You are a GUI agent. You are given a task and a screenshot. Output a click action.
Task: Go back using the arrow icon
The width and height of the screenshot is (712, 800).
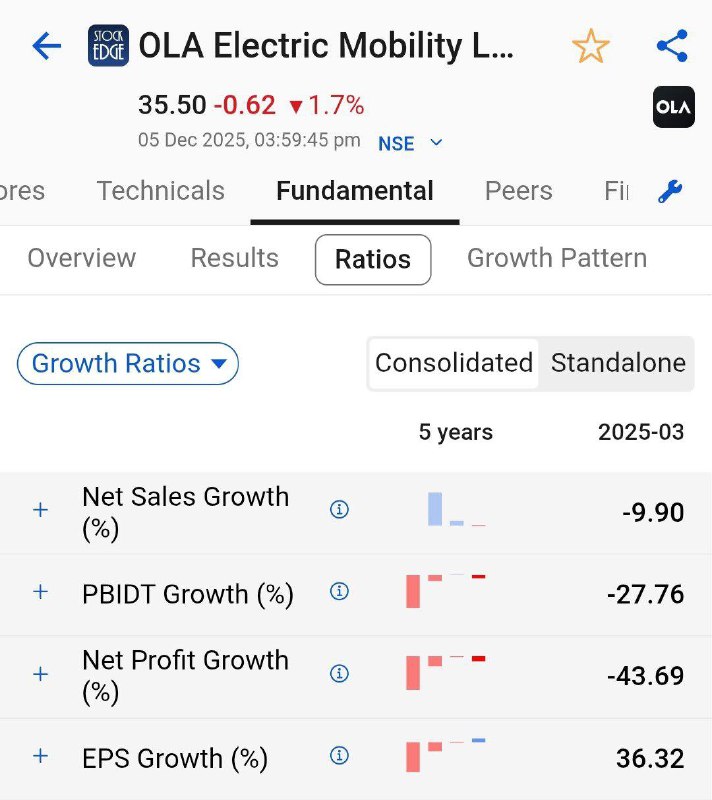pos(46,46)
